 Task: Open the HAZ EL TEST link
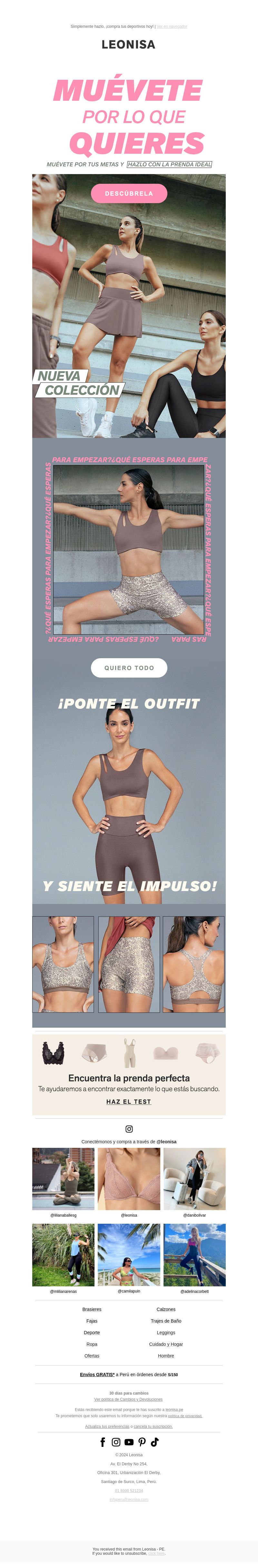(x=128, y=1101)
